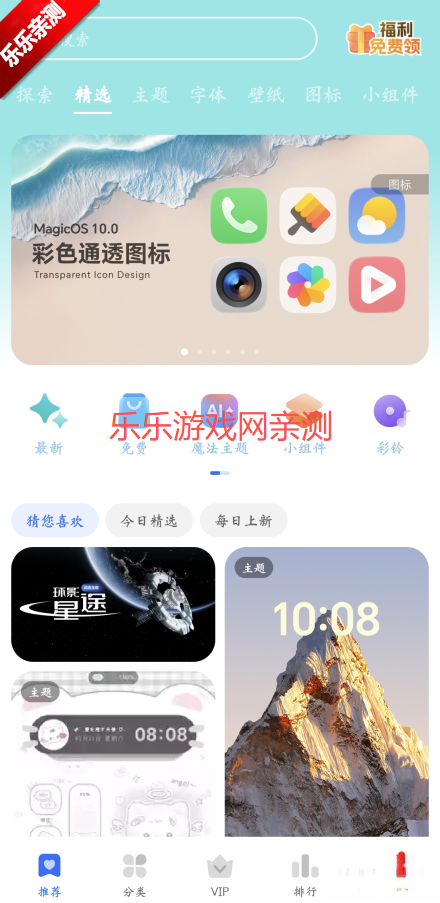Go to the 分类 bottom tab

[135, 875]
